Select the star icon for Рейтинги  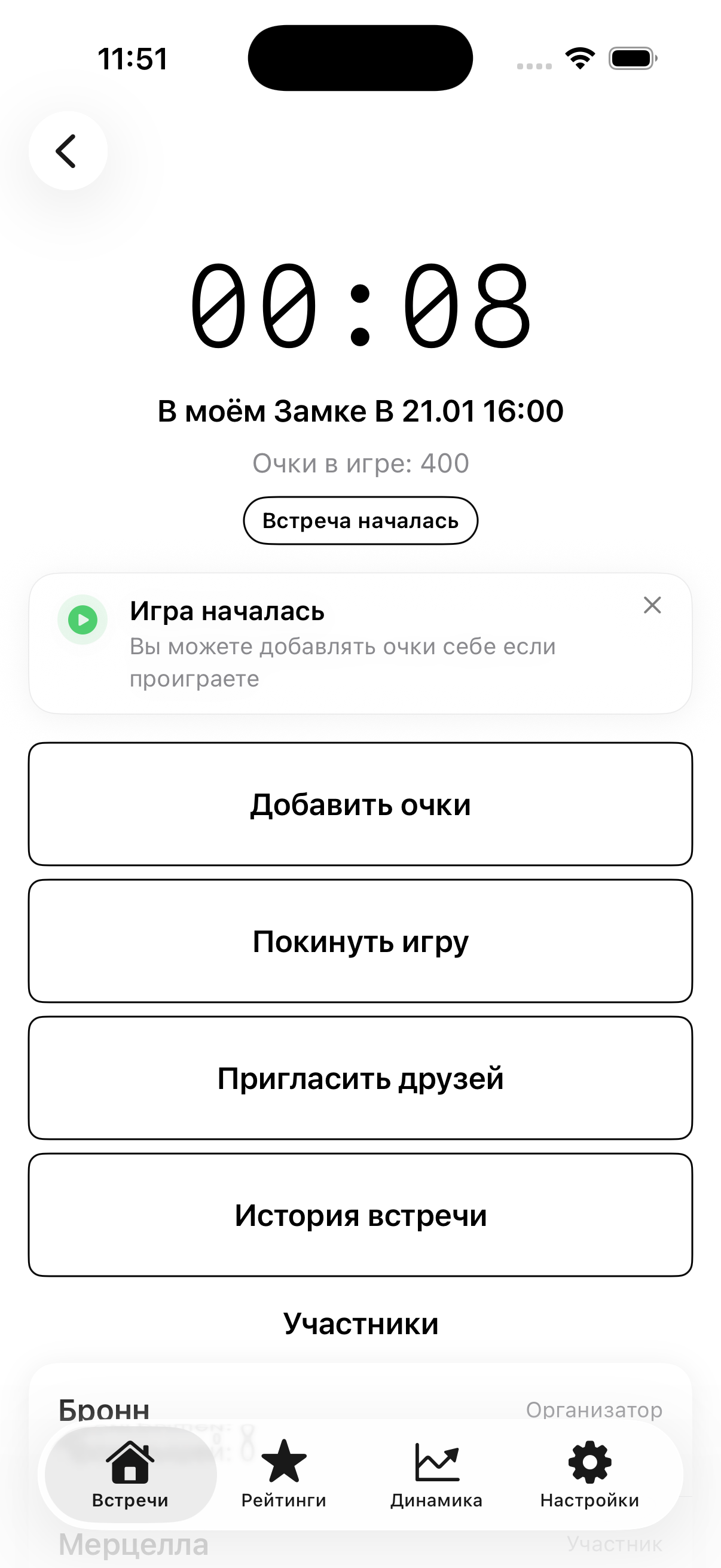click(x=283, y=1463)
